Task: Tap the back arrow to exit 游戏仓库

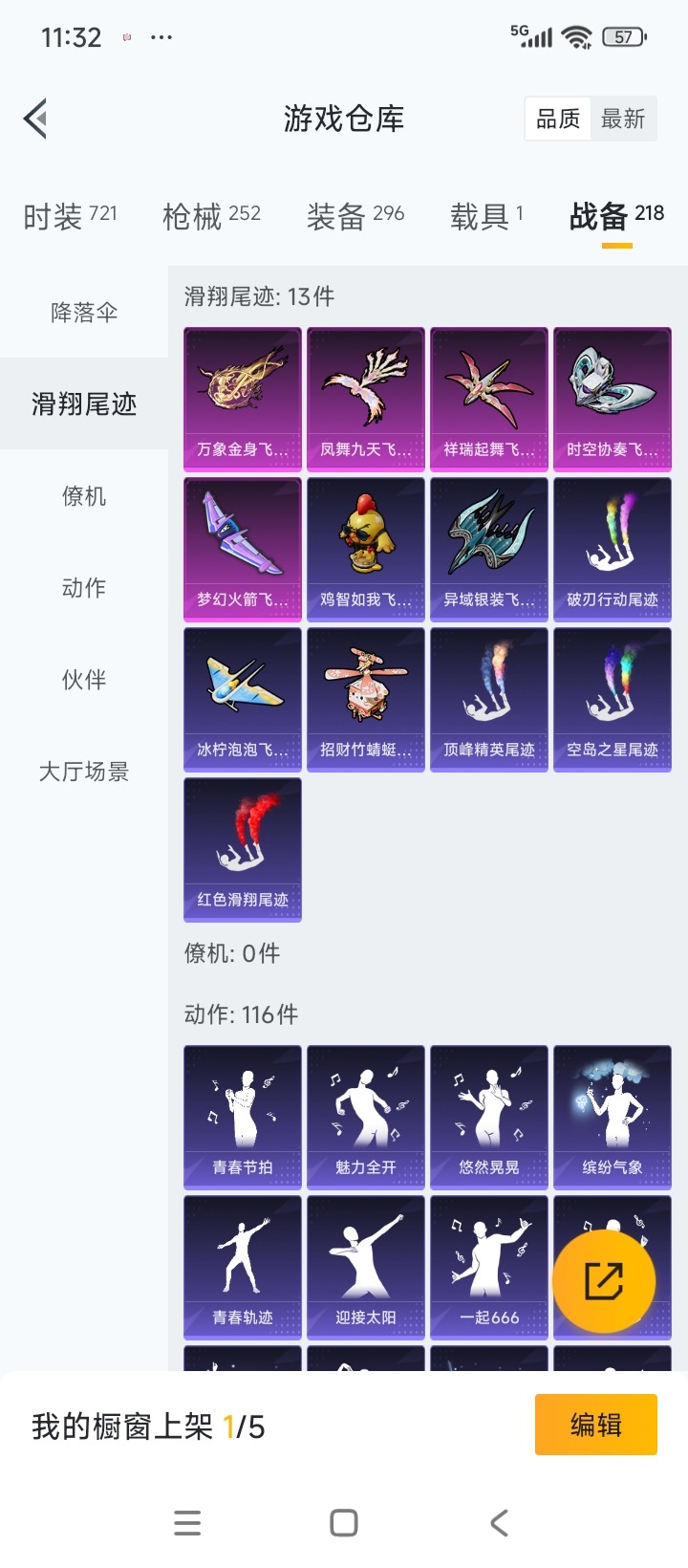Action: (x=34, y=118)
